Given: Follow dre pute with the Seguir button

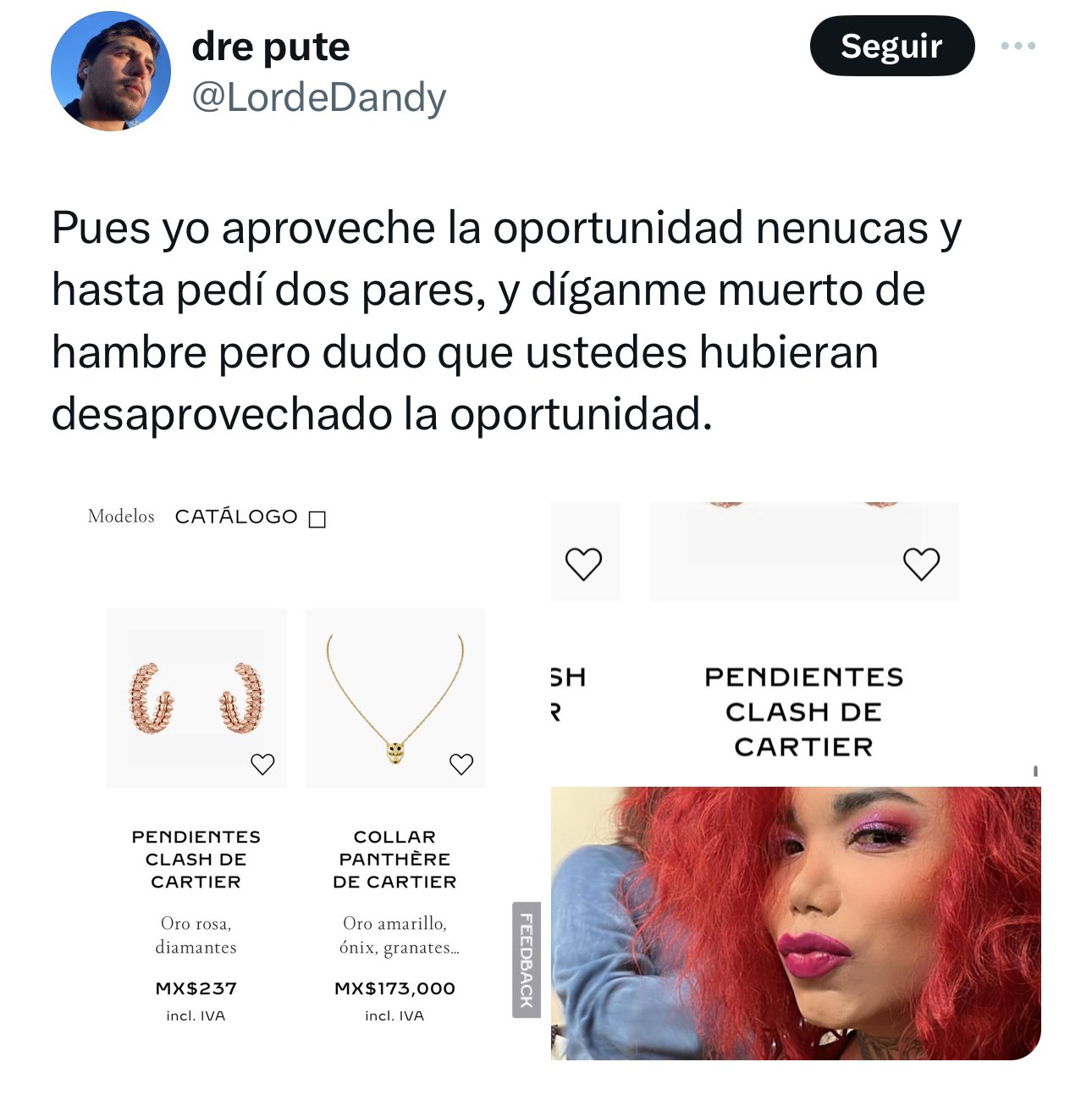Looking at the screenshot, I should (x=891, y=47).
